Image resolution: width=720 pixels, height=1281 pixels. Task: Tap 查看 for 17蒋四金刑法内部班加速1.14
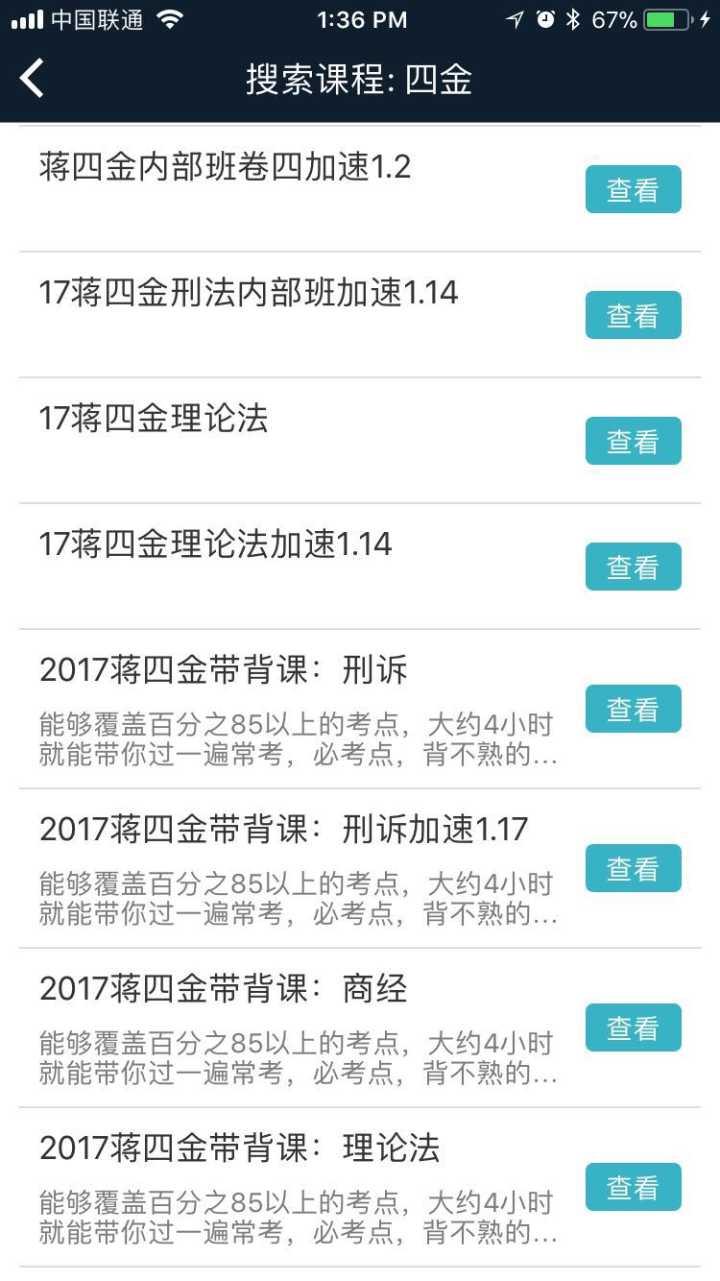[633, 315]
